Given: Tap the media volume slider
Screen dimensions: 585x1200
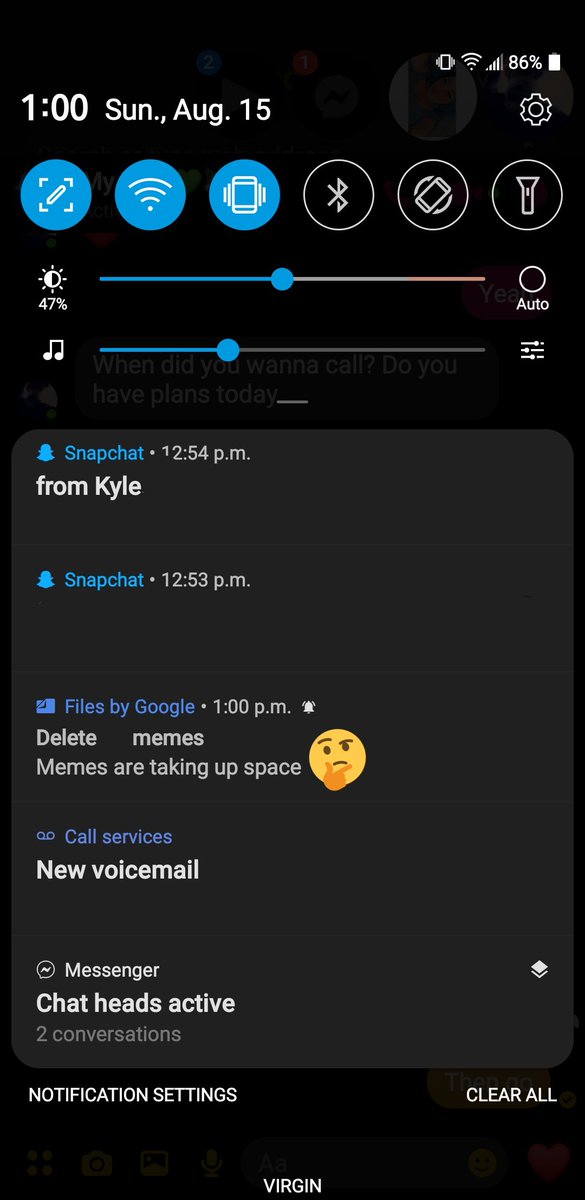Looking at the screenshot, I should point(292,350).
